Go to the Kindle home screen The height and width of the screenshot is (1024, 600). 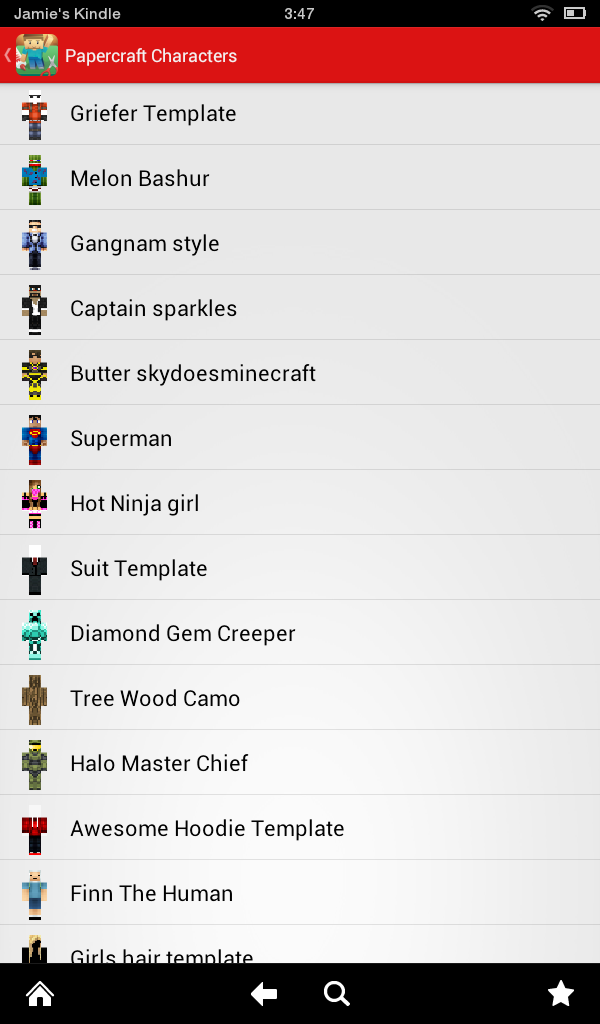pos(40,993)
